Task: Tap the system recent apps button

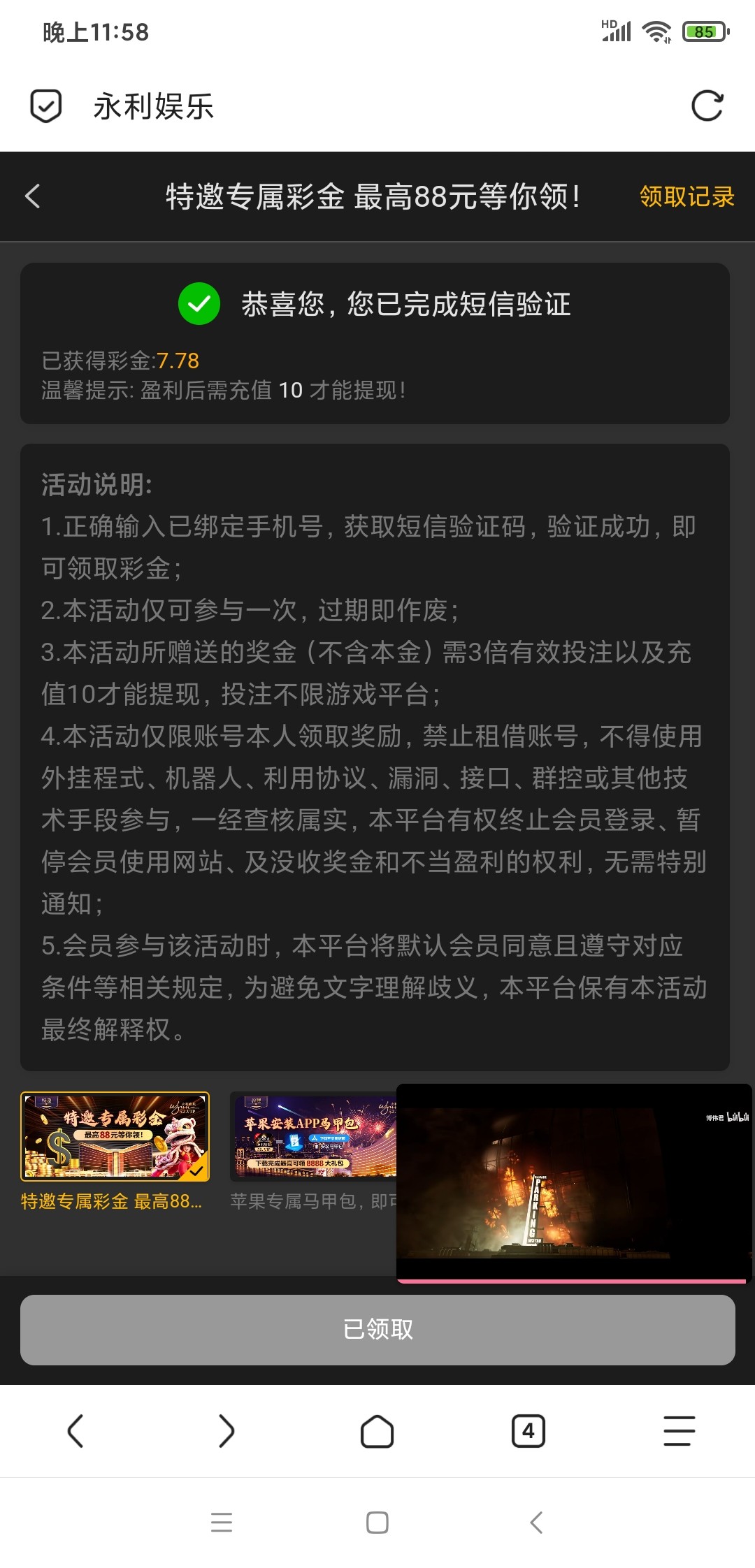Action: click(222, 1522)
